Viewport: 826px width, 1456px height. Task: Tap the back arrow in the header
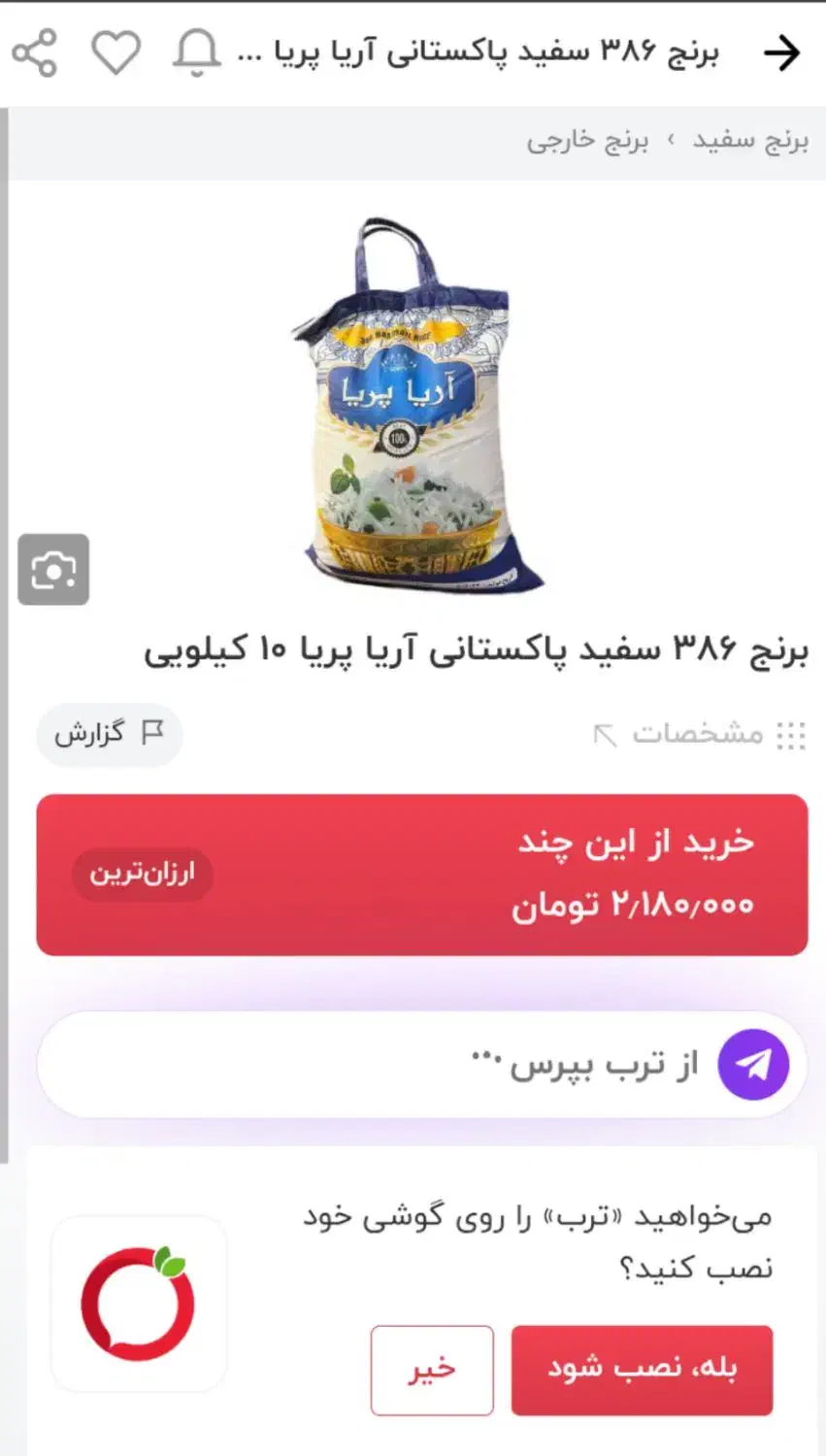782,53
